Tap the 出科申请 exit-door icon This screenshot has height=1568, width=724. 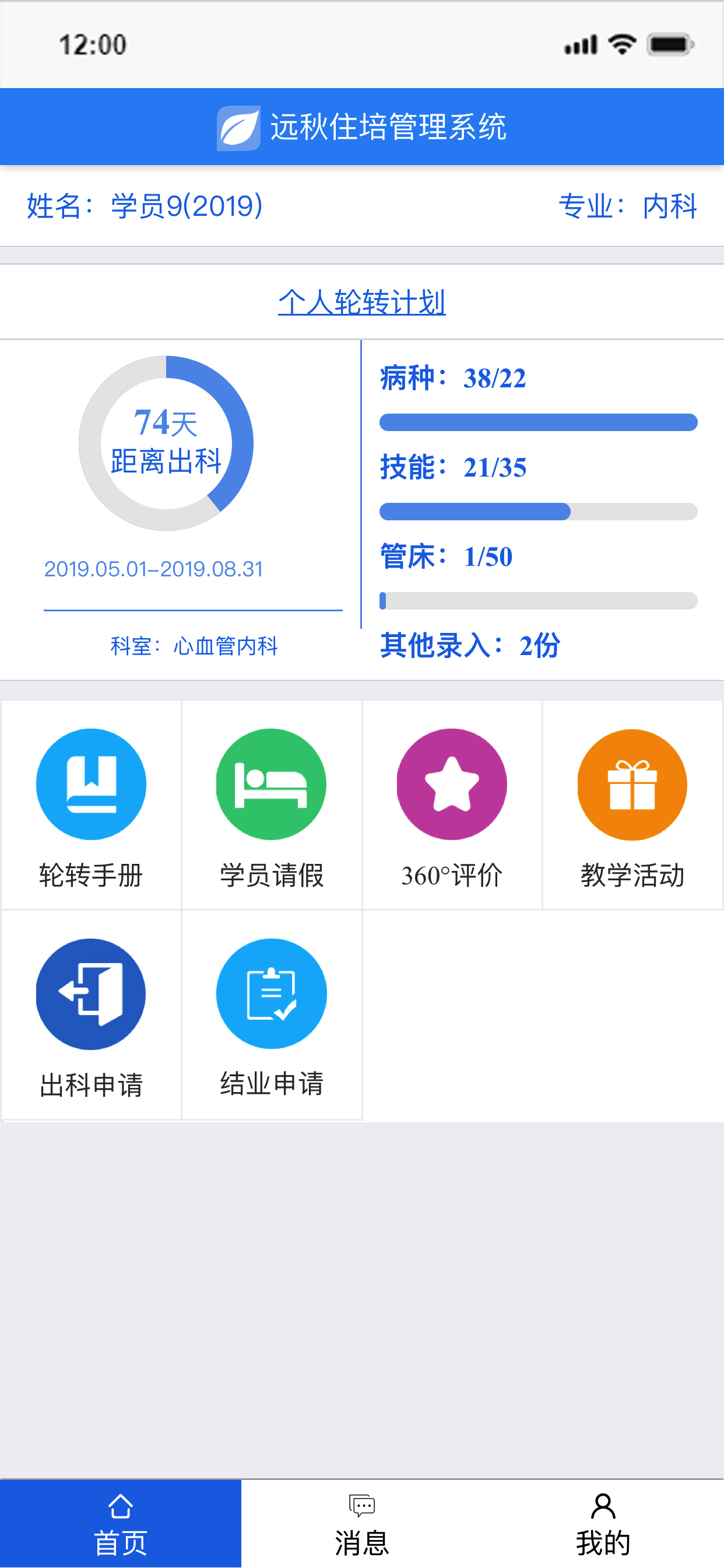pos(90,993)
